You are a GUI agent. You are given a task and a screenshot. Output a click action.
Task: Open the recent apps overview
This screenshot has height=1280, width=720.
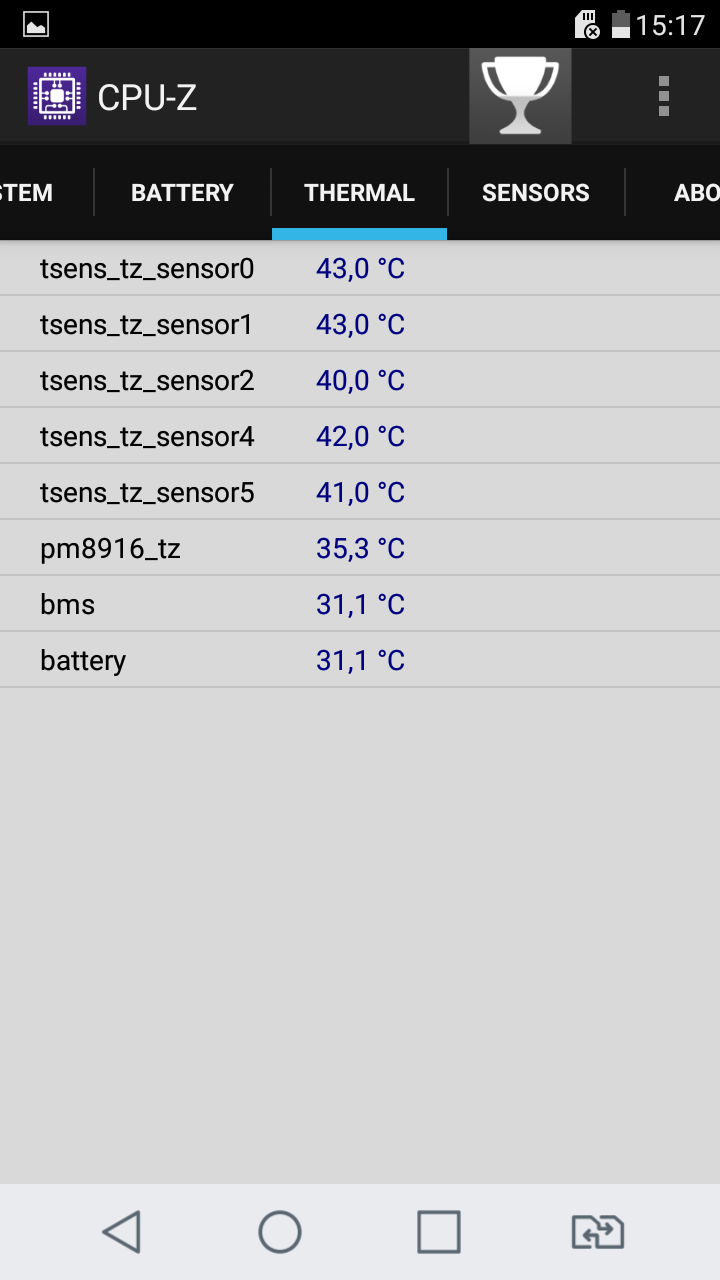coord(439,1232)
